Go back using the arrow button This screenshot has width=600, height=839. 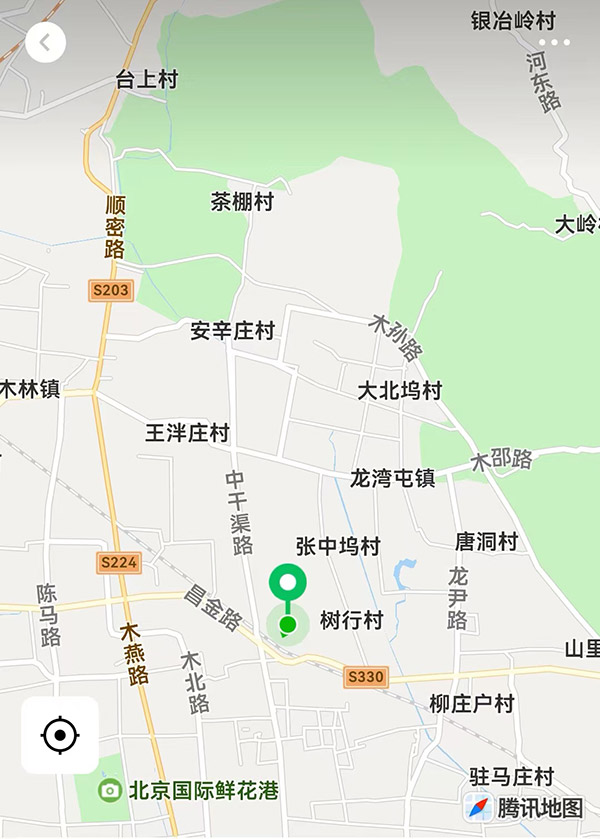point(45,42)
